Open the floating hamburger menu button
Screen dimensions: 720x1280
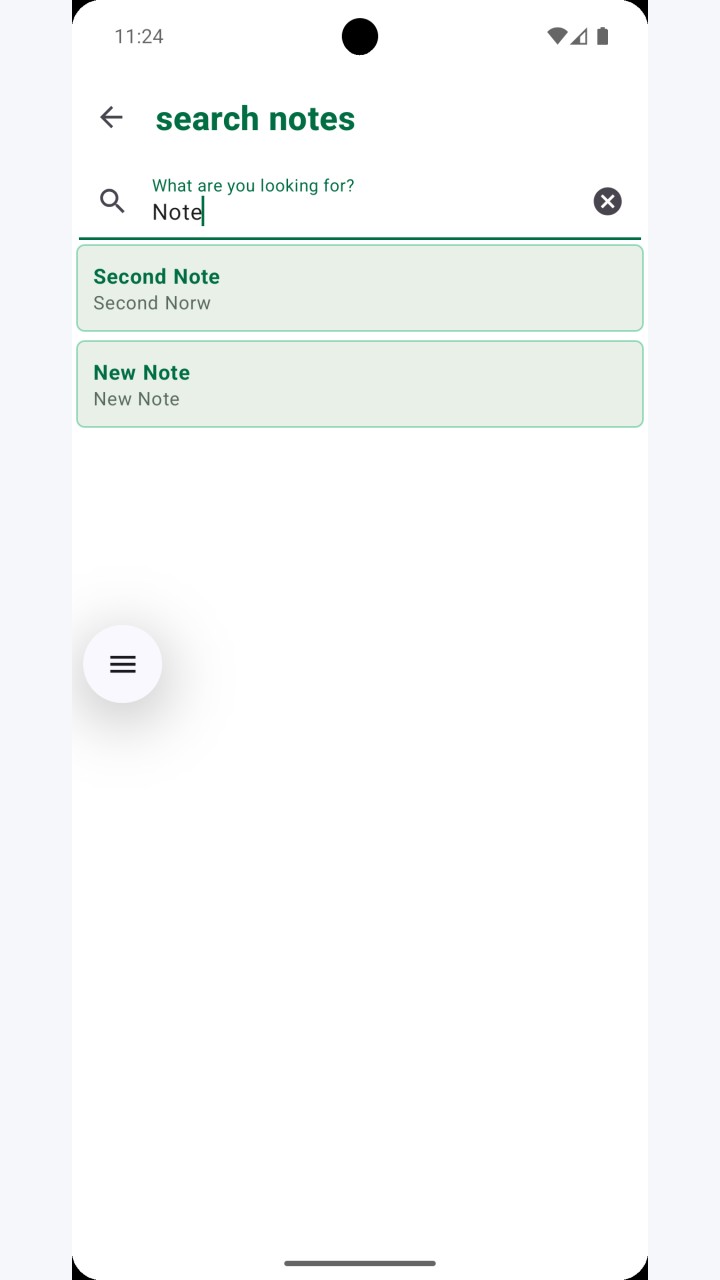(123, 664)
